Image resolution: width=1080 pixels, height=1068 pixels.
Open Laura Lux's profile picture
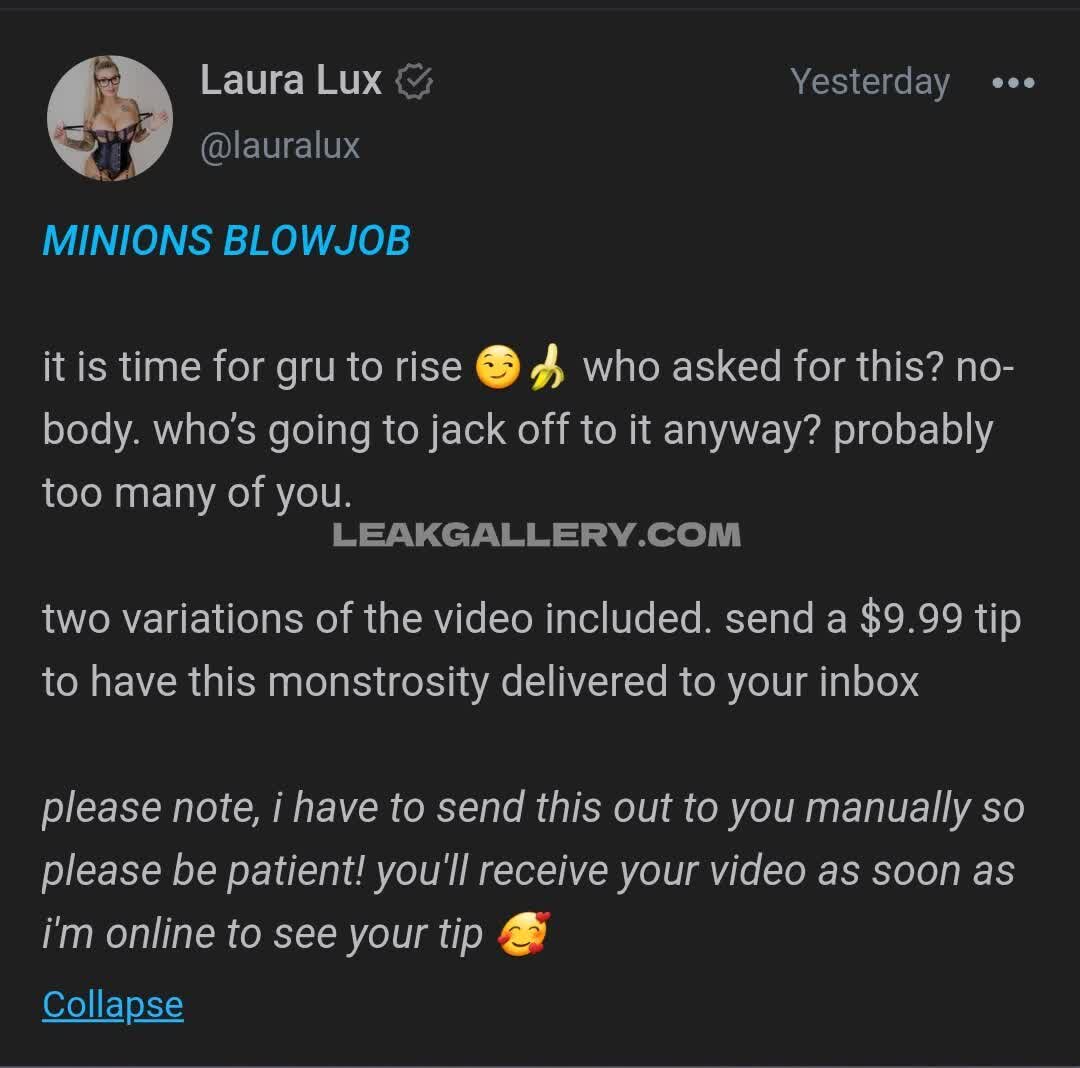(x=110, y=118)
